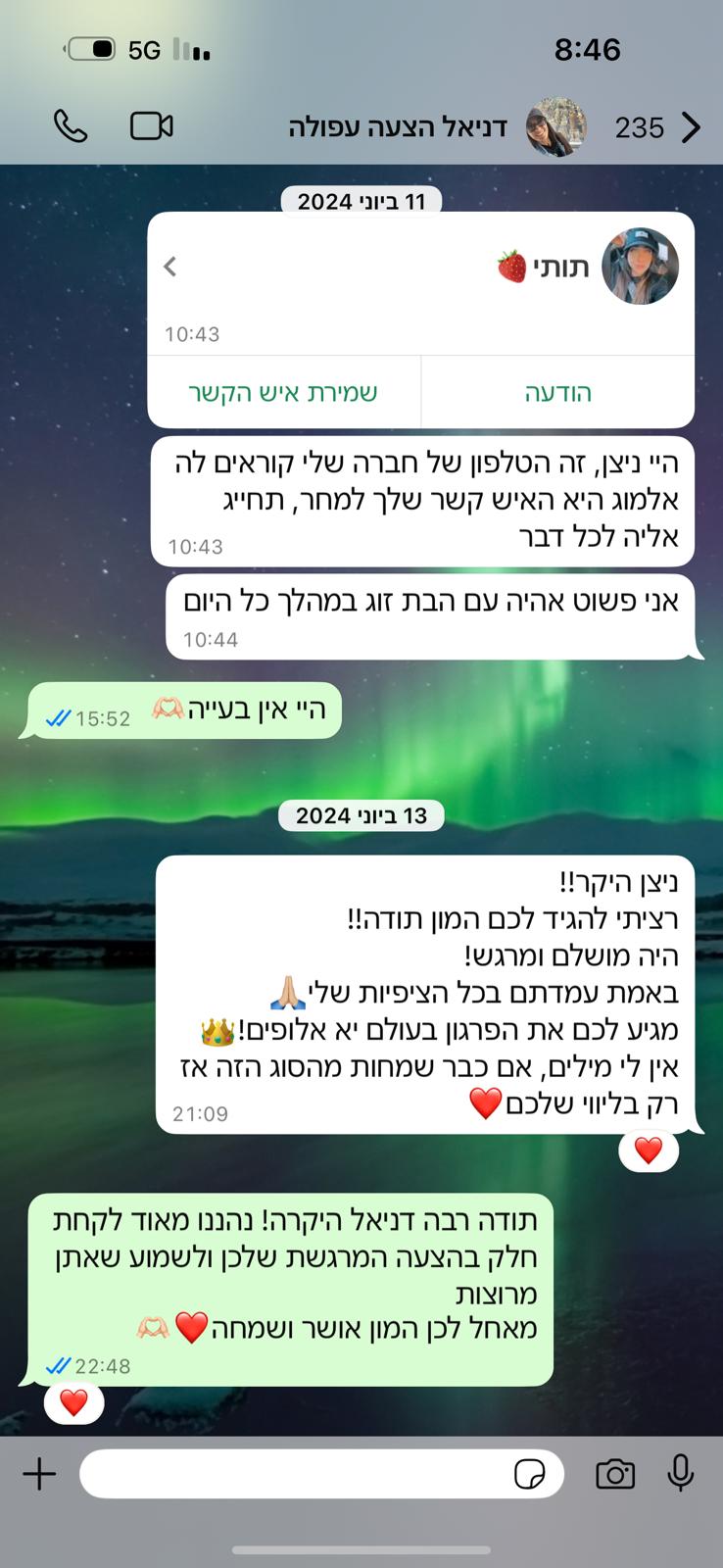This screenshot has height=1568, width=723.
Task: Focus the message text field
Action: (294, 1474)
